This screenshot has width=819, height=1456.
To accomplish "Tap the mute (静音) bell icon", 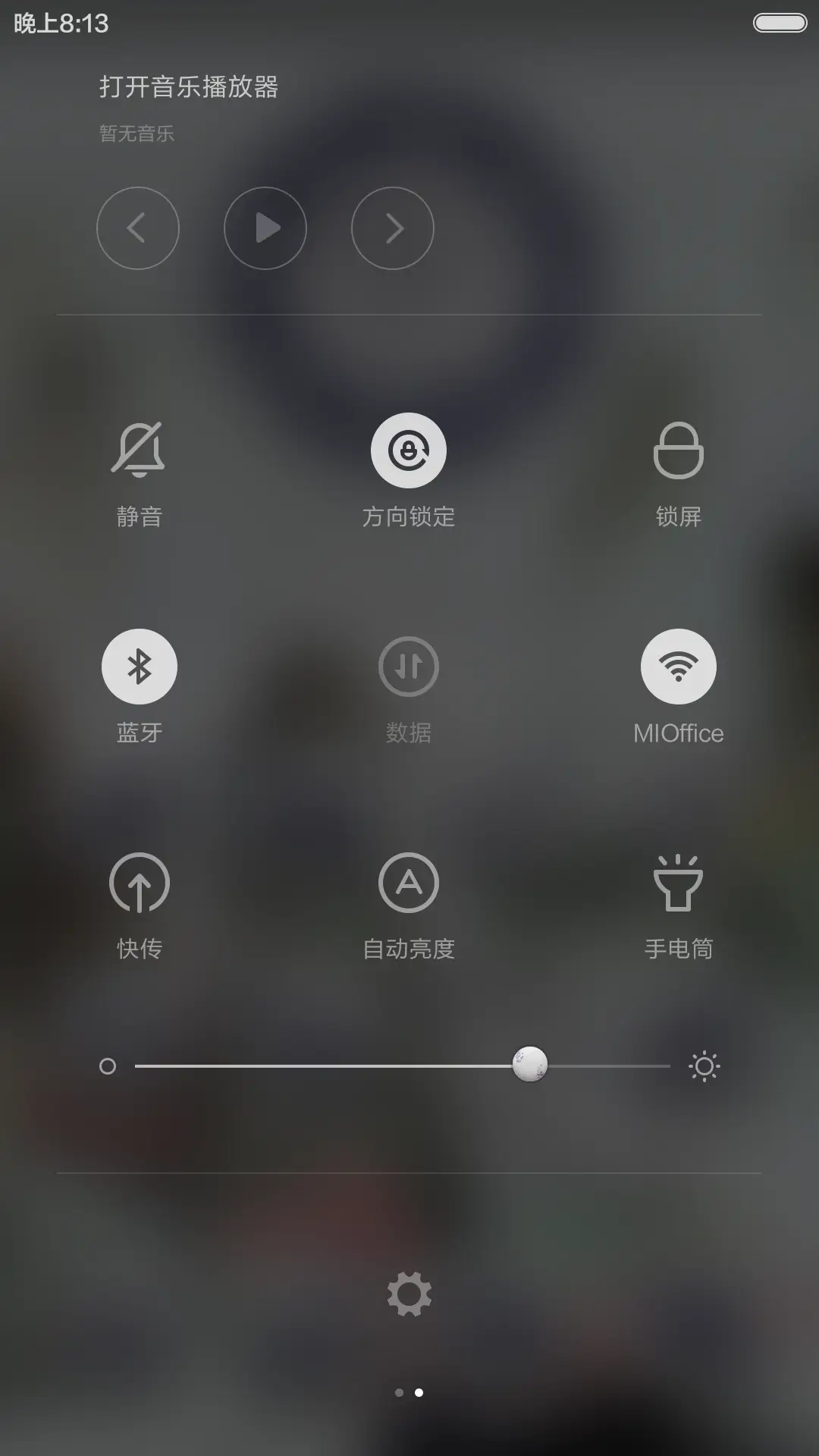I will point(139,449).
